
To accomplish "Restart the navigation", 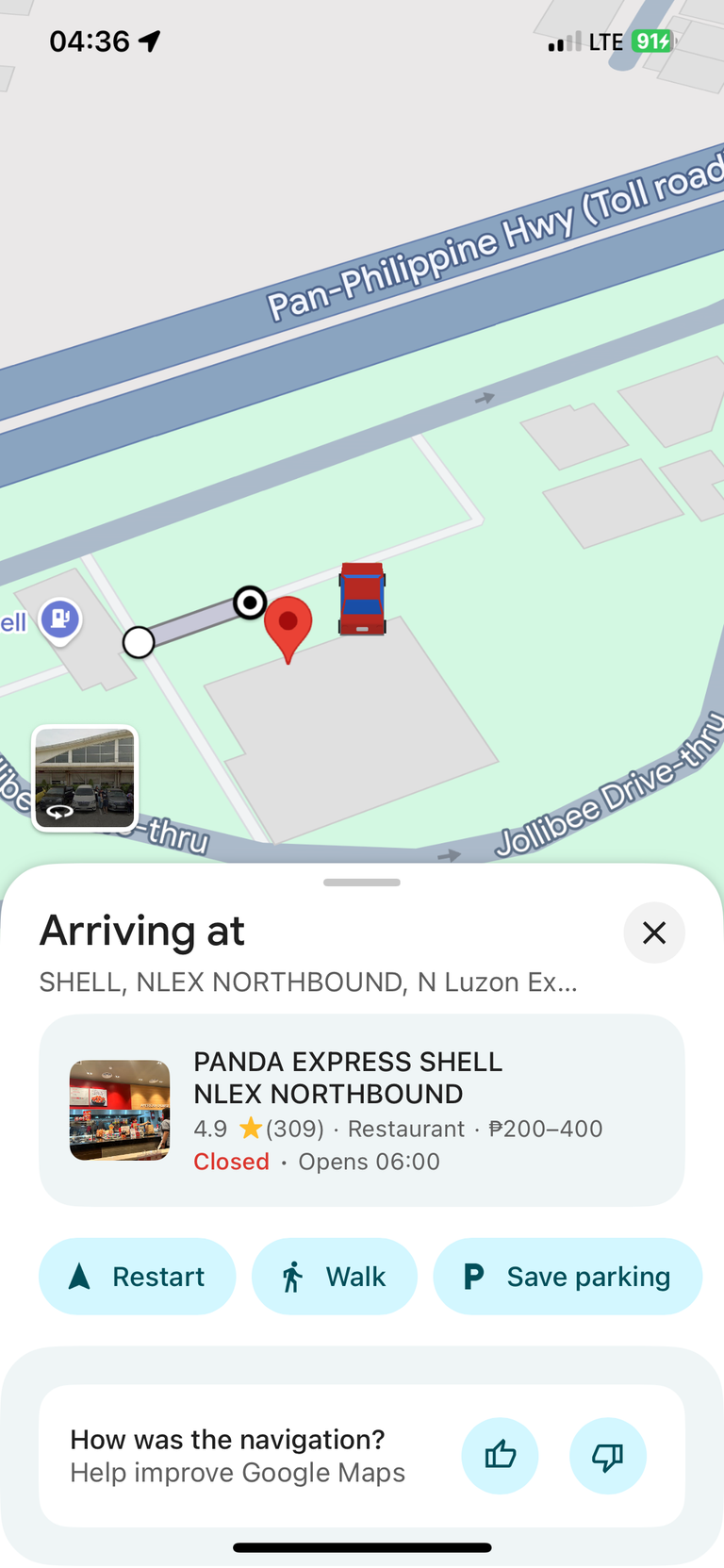I will [138, 1277].
